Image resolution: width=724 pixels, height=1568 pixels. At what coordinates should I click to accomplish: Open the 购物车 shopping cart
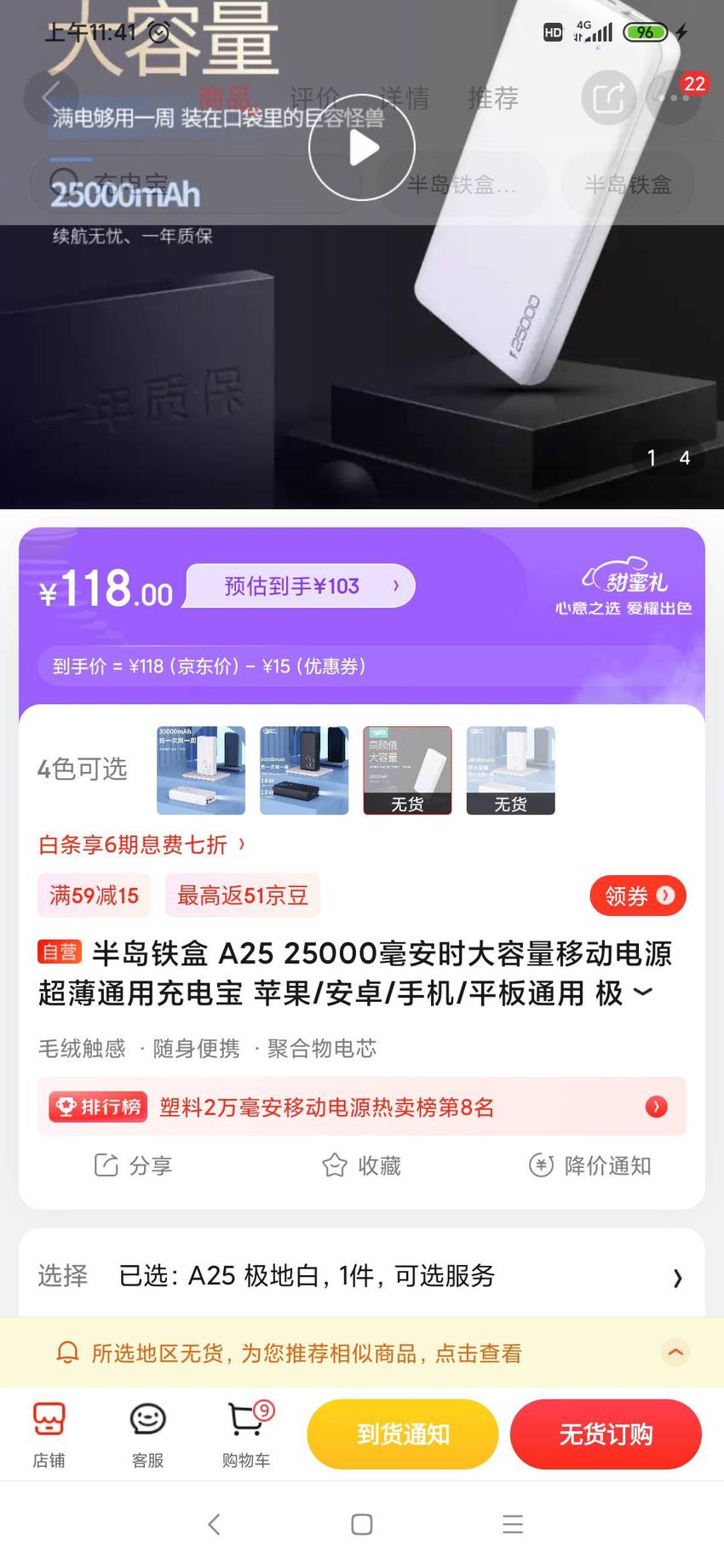click(246, 1435)
